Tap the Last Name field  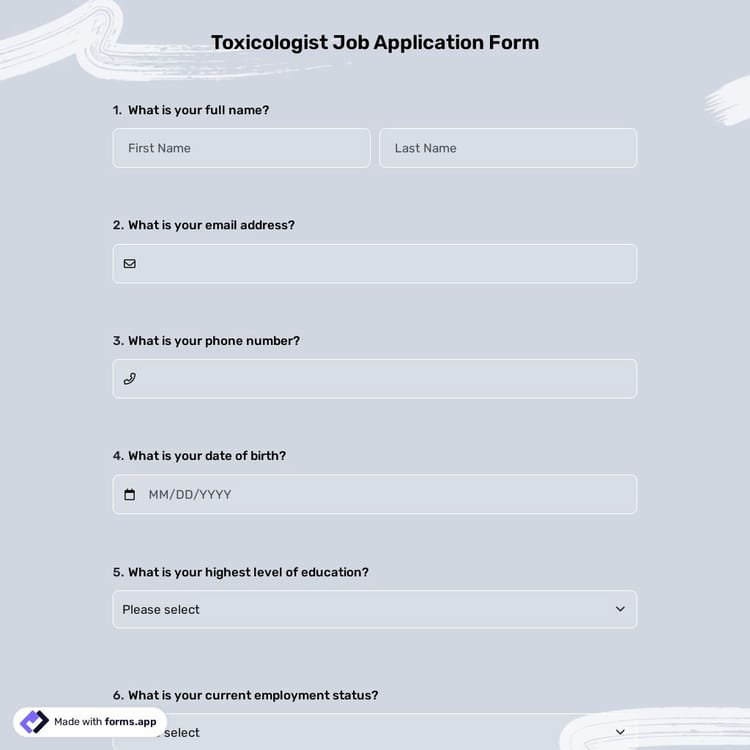[x=507, y=148]
